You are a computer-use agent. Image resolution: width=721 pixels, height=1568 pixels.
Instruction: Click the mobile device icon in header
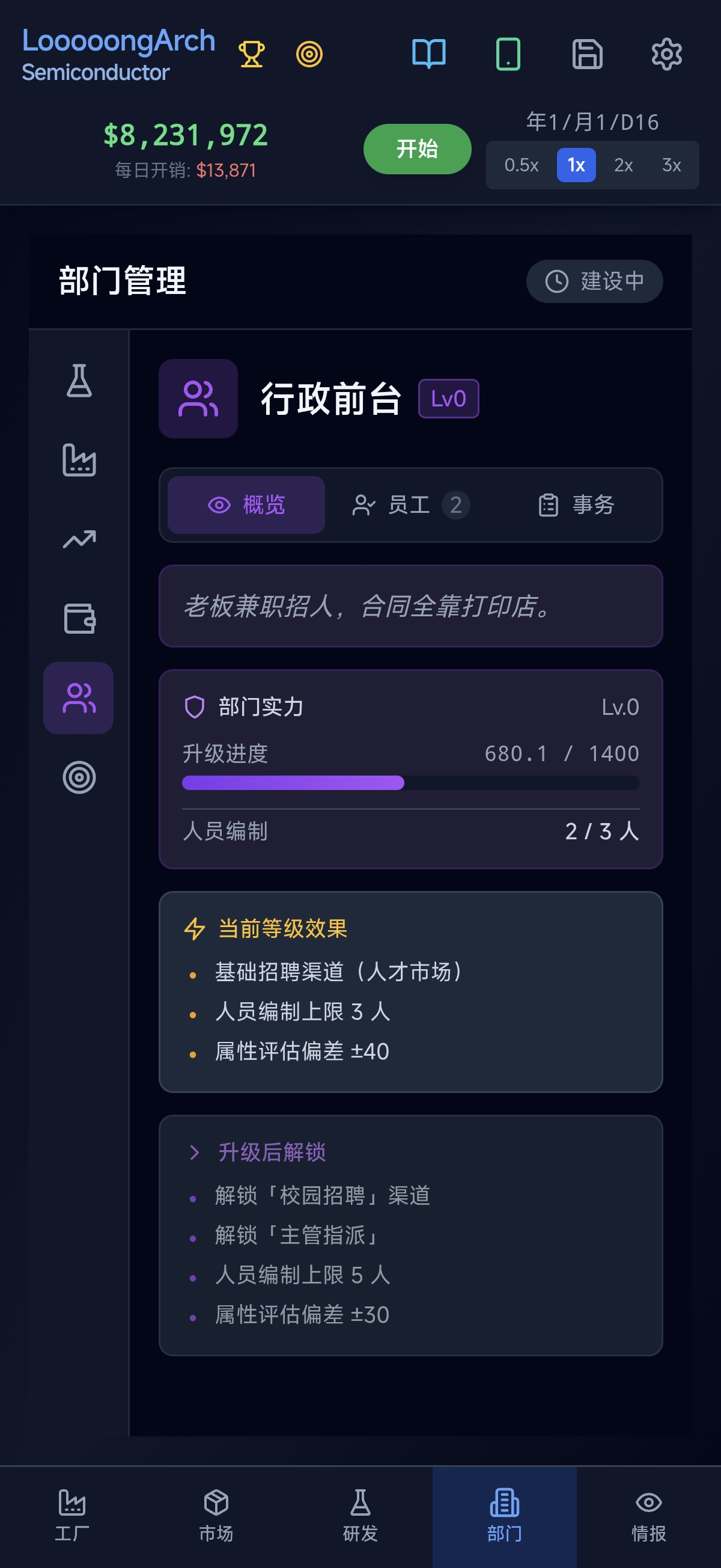510,54
